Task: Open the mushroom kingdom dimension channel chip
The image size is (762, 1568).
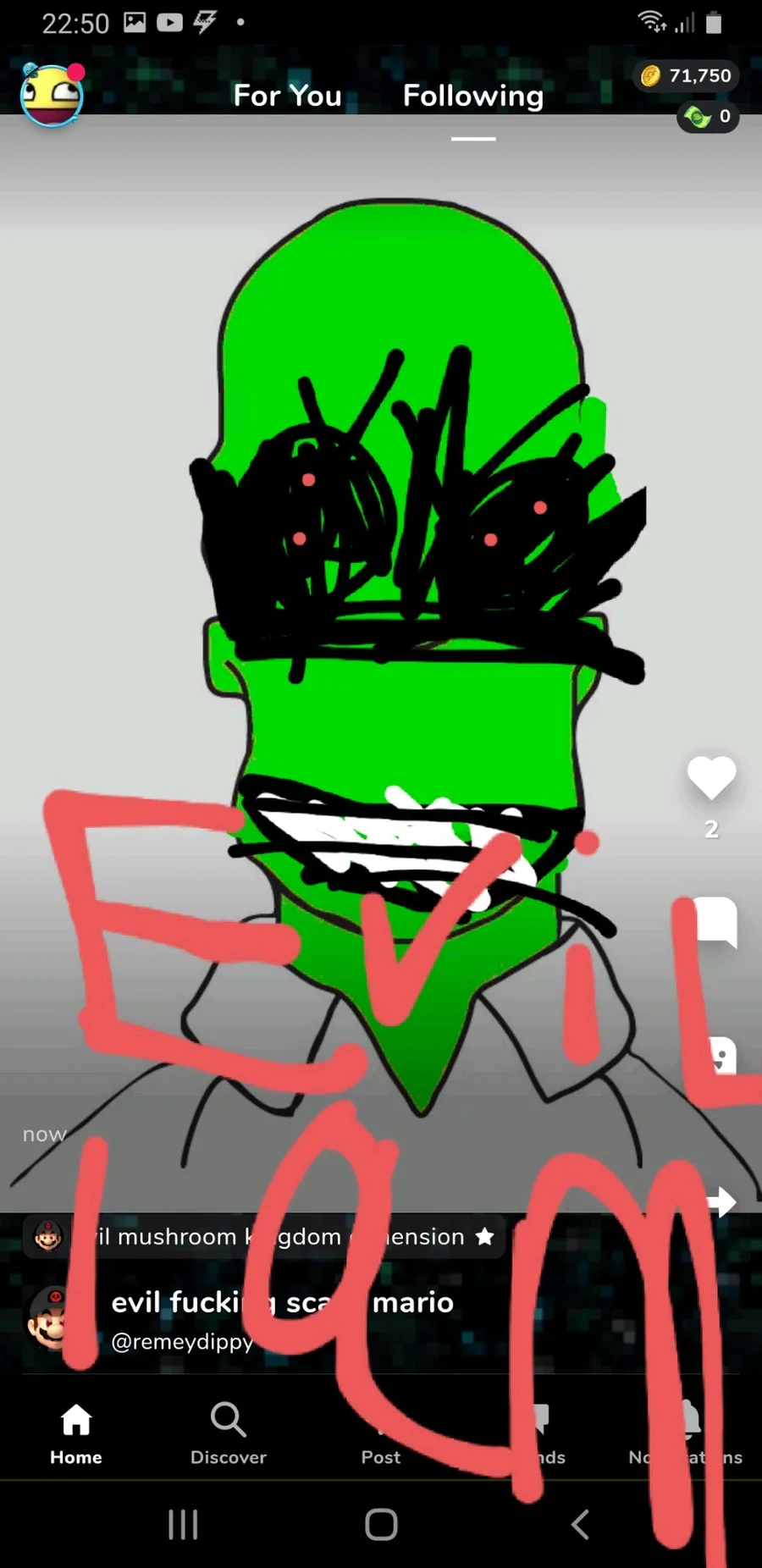Action: click(x=264, y=1237)
